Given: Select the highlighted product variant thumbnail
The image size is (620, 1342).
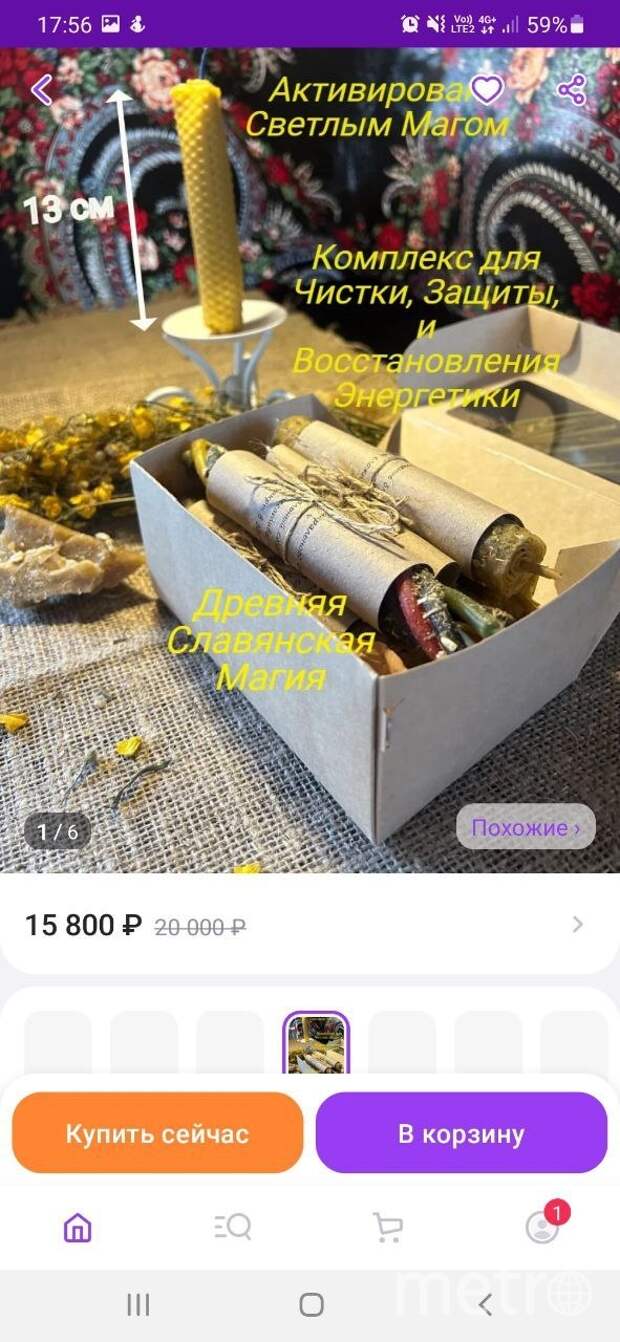Looking at the screenshot, I should (316, 1043).
